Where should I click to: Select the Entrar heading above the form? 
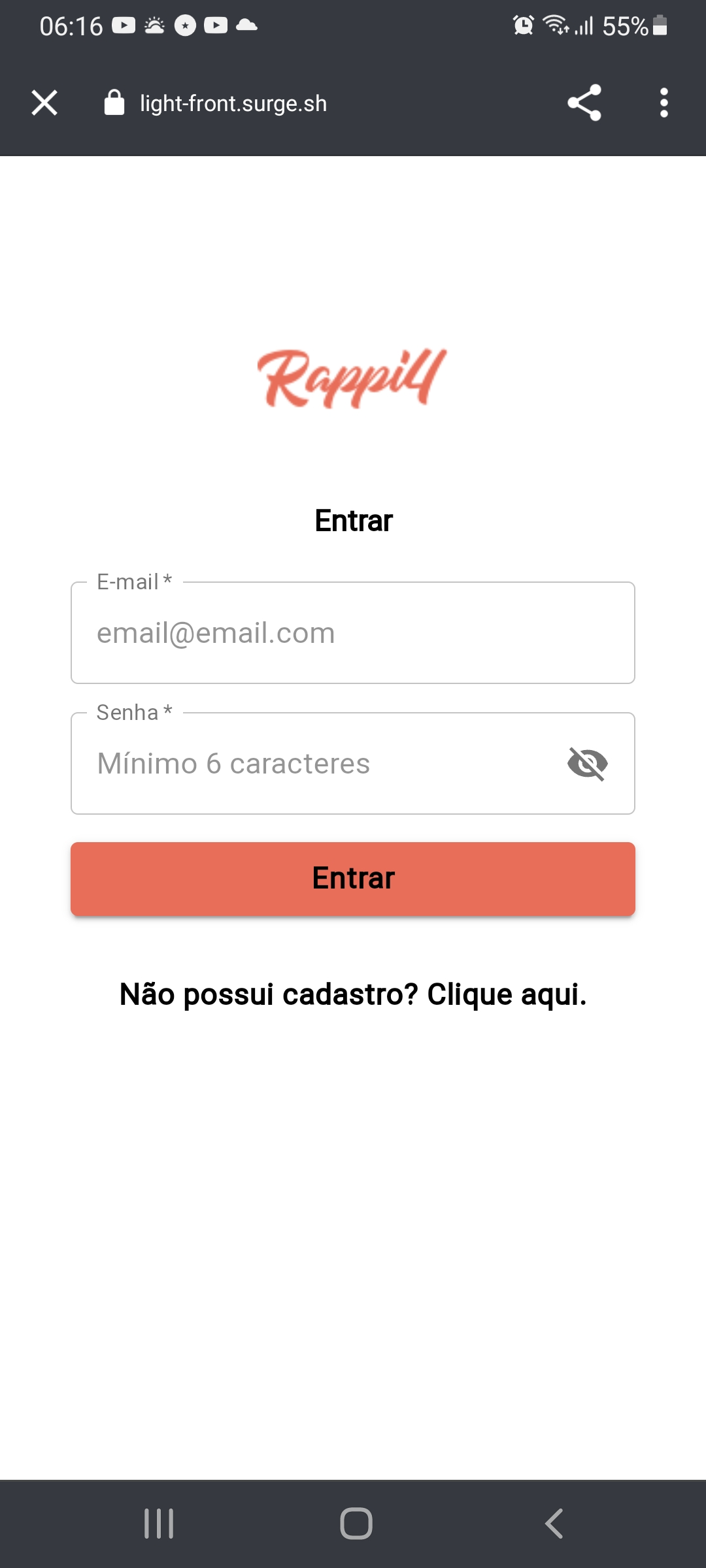(353, 519)
